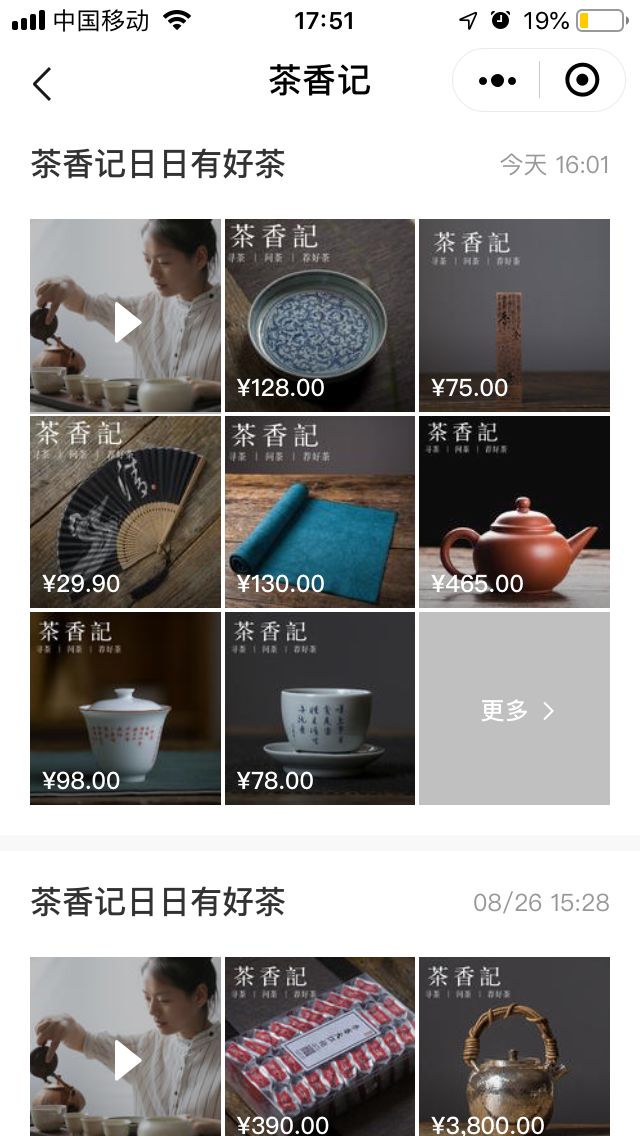The image size is (640, 1136).
Task: Tap 更多 to see more products
Action: pos(514,710)
